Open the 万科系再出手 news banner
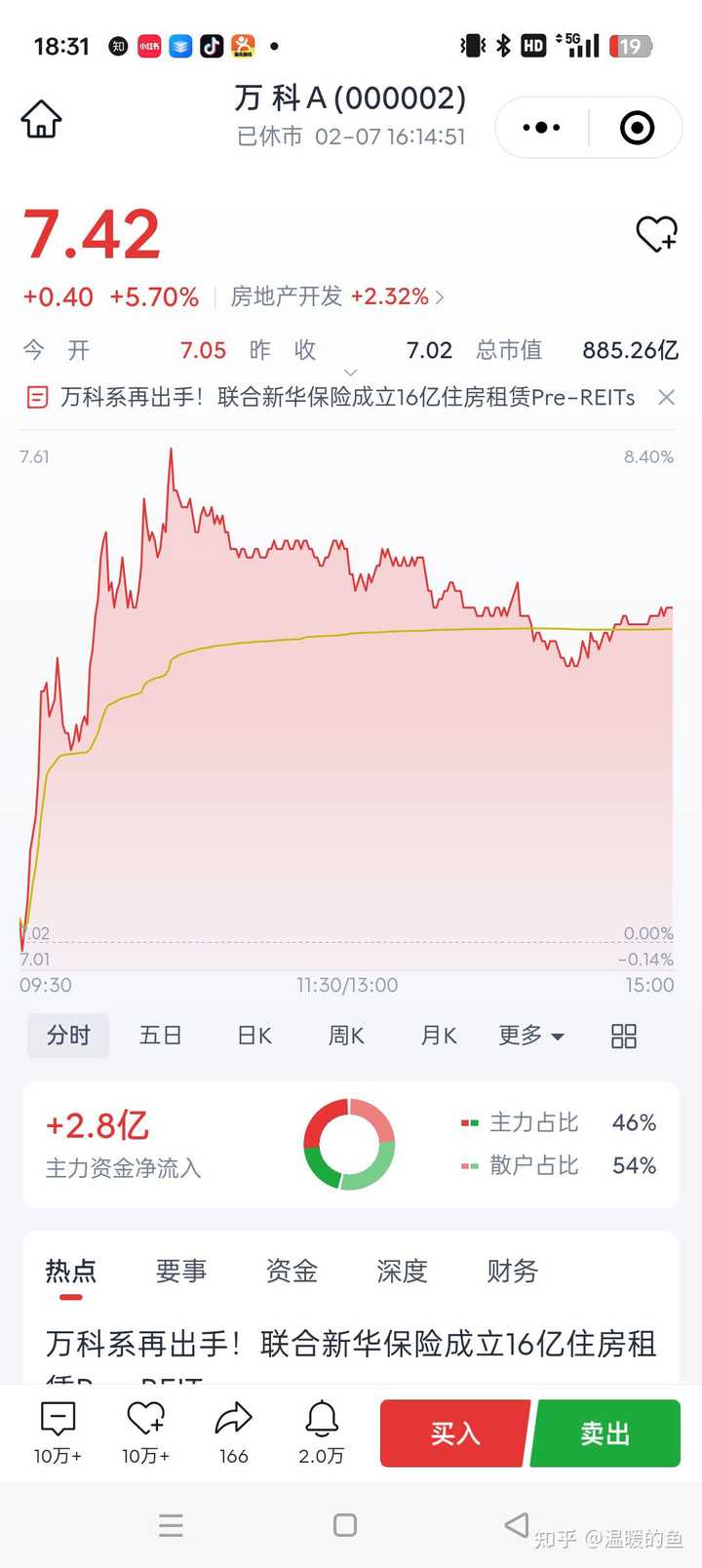The image size is (702, 1568). tap(346, 398)
